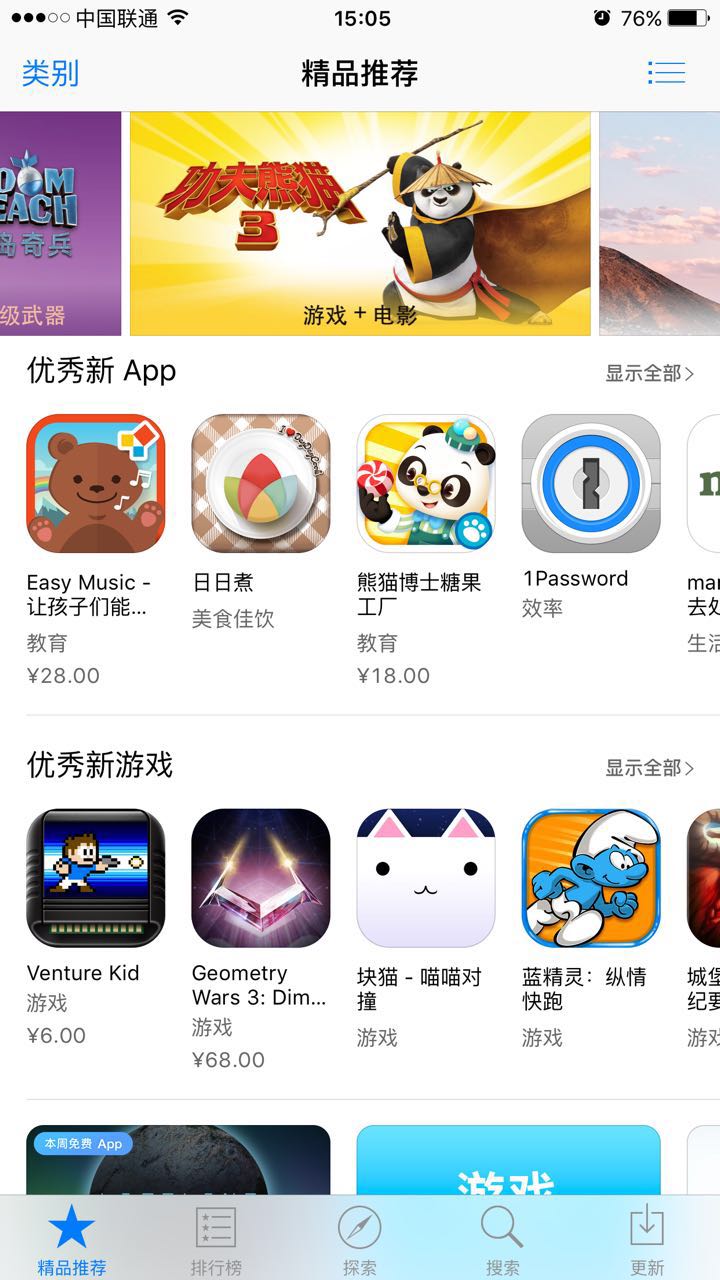720x1280 pixels.
Task: Switch to the 搜索 tab
Action: point(502,1240)
